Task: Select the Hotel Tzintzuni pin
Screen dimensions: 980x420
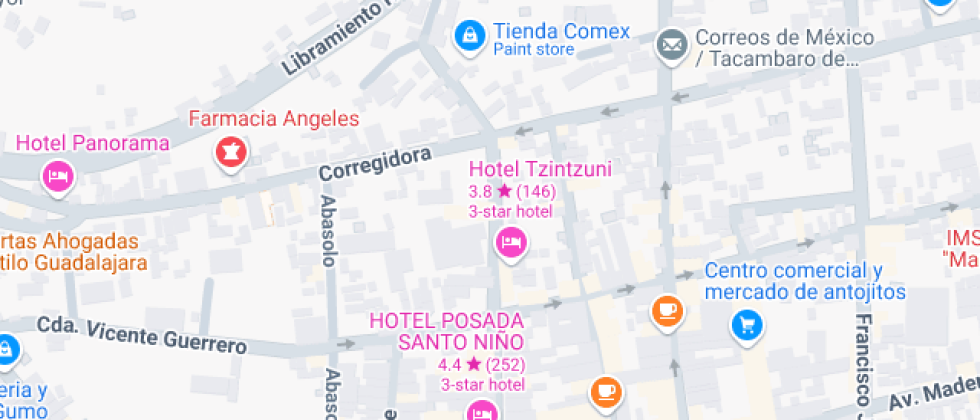Action: coord(510,241)
